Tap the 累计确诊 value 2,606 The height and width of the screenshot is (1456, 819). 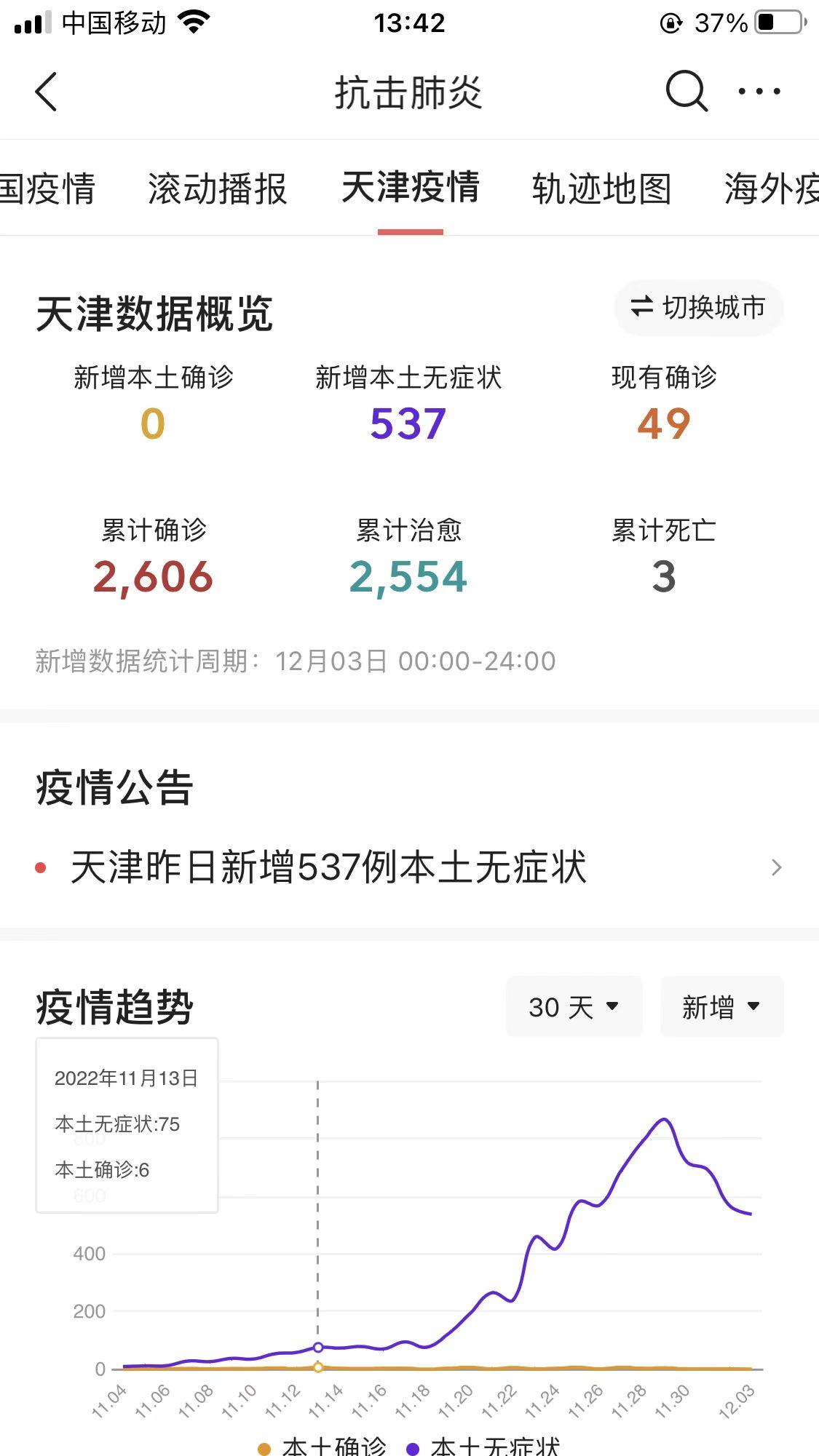(x=151, y=578)
